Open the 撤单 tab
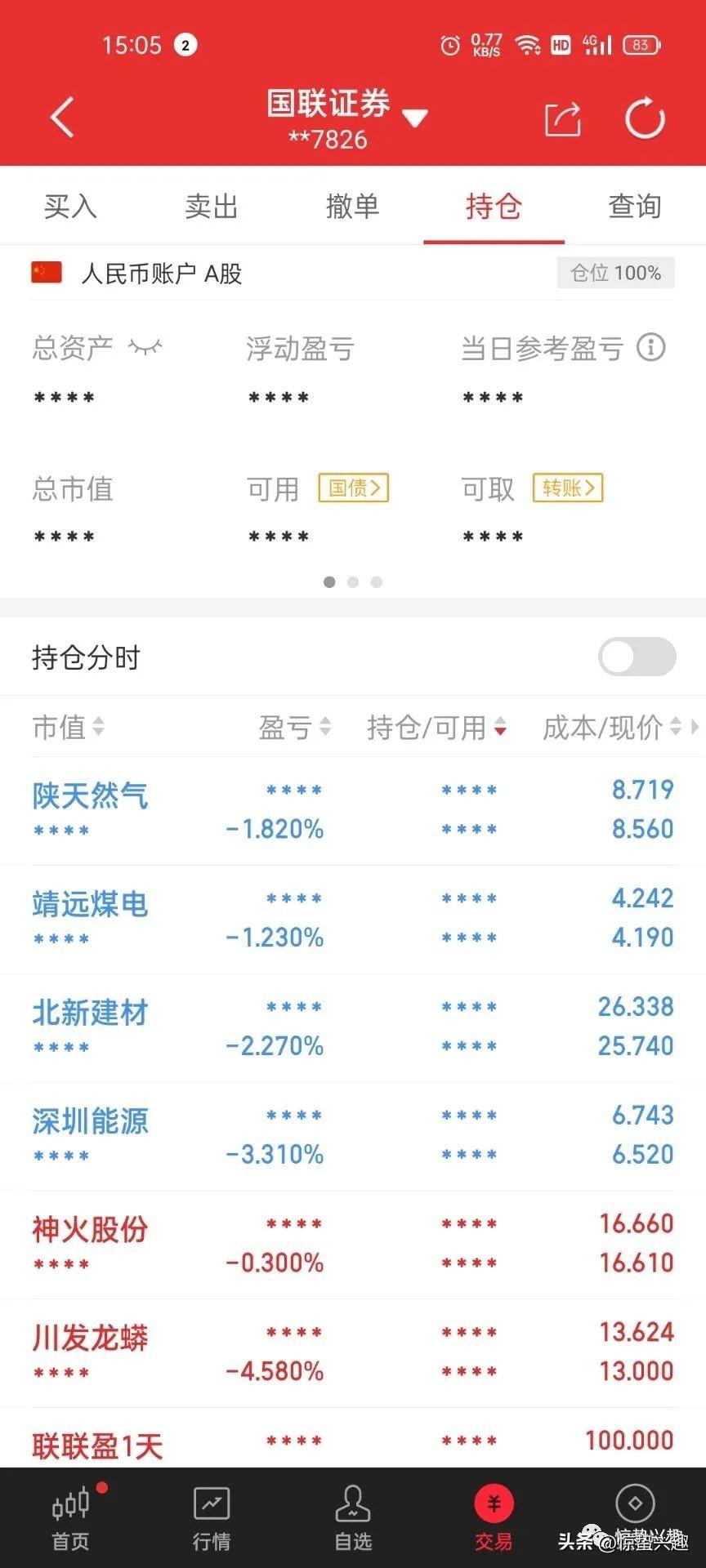 (353, 207)
